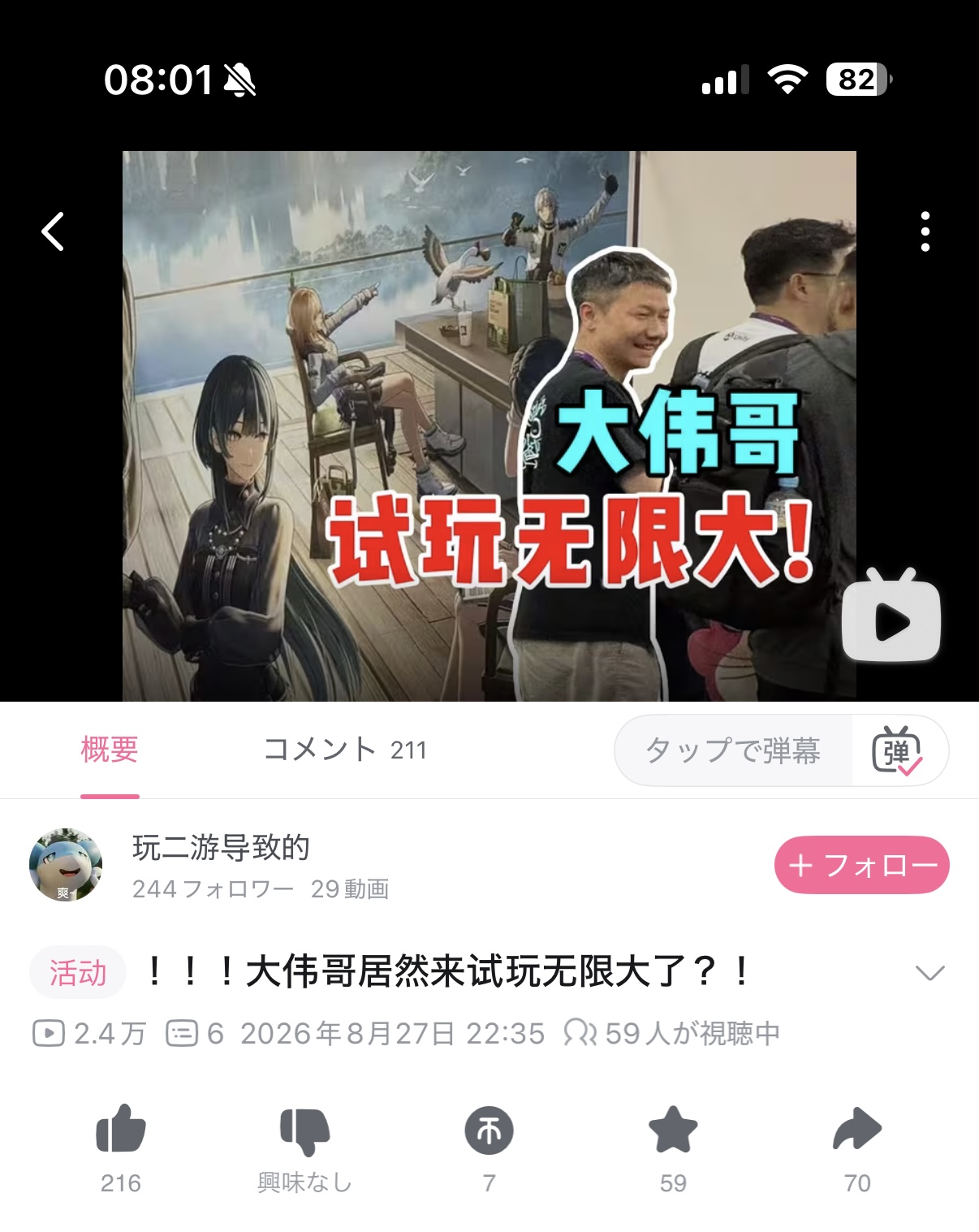The image size is (979, 1232).
Task: Open 玩二游导致的 profile avatar
Action: (66, 865)
